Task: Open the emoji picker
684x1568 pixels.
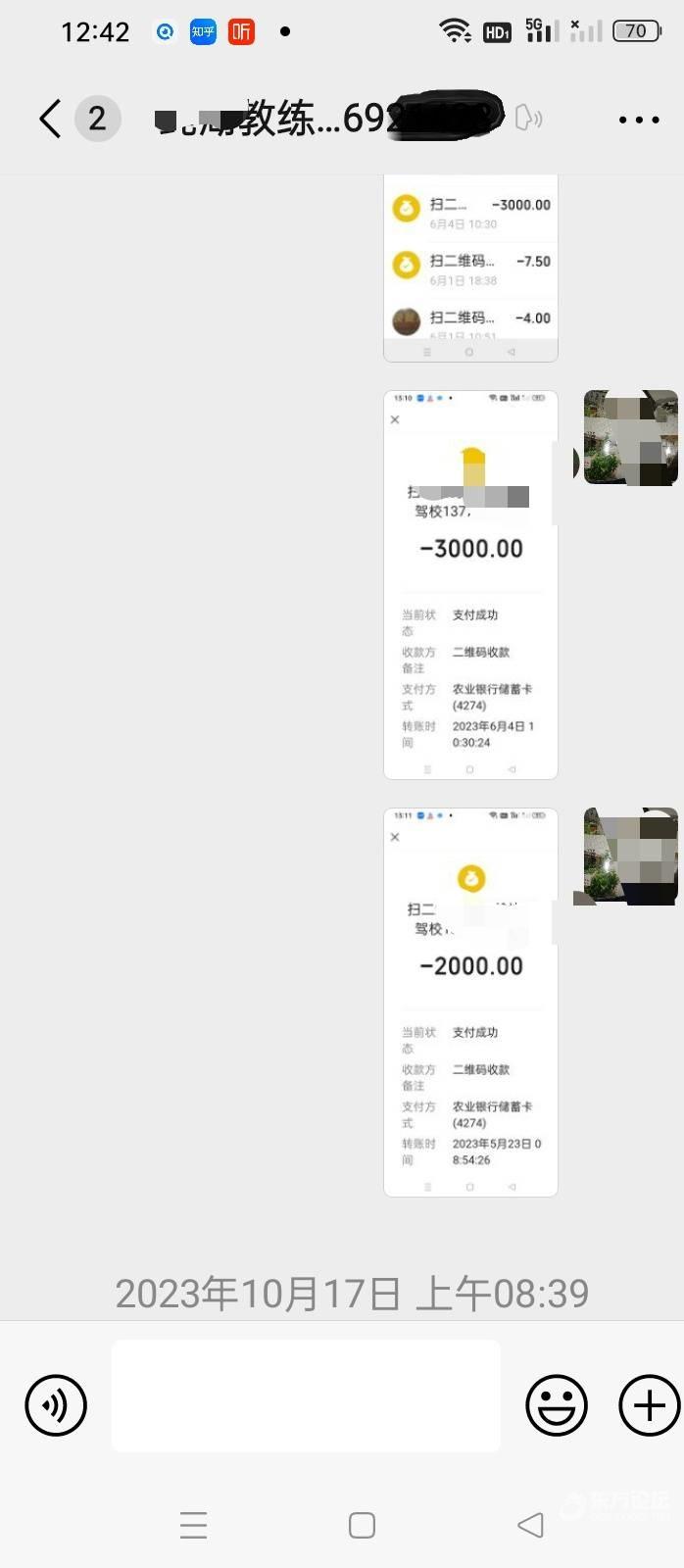Action: 556,1404
